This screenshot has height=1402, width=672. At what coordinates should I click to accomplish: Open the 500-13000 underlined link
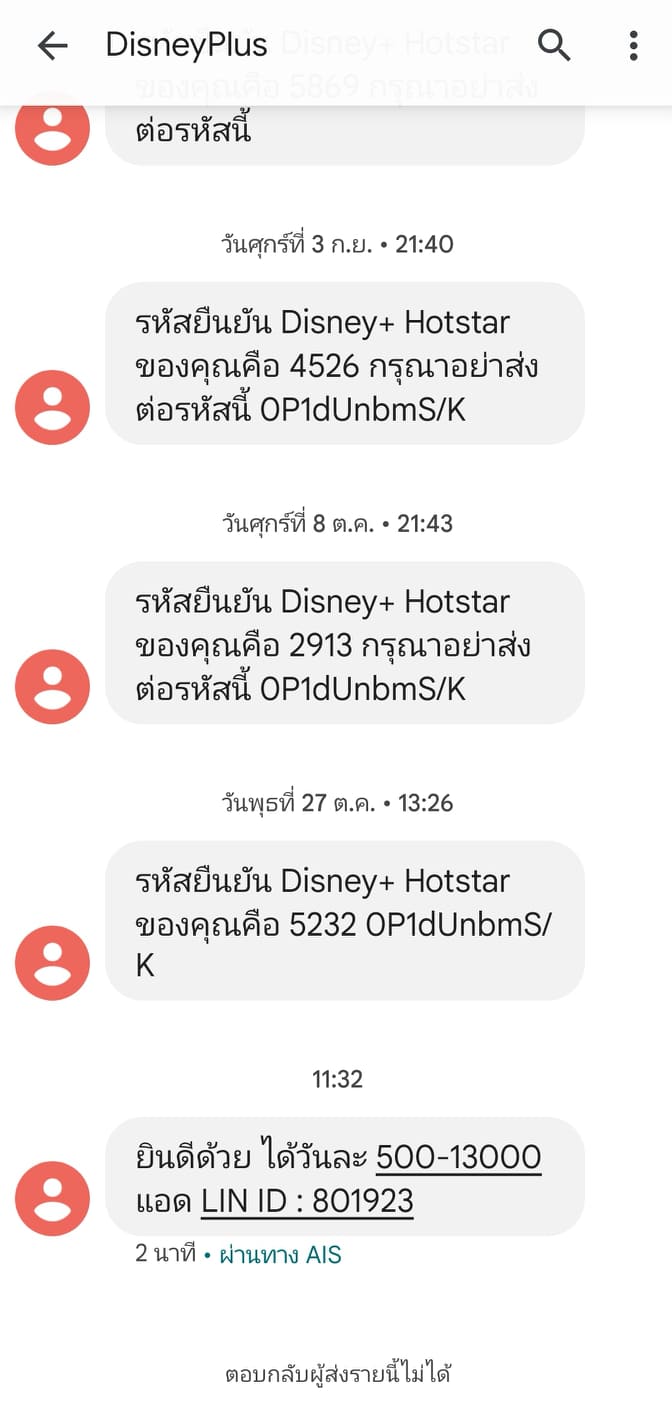[458, 1157]
